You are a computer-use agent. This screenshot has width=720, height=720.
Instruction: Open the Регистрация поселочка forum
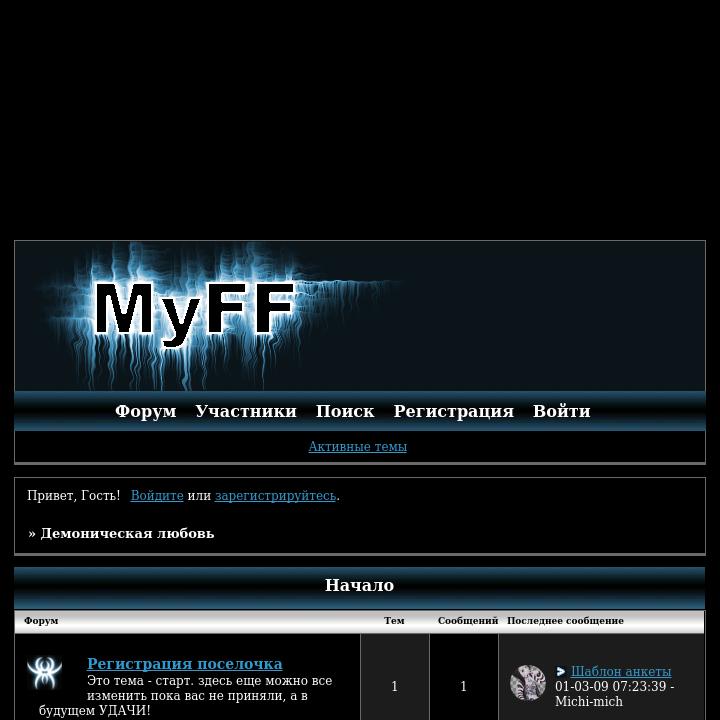pyautogui.click(x=184, y=664)
